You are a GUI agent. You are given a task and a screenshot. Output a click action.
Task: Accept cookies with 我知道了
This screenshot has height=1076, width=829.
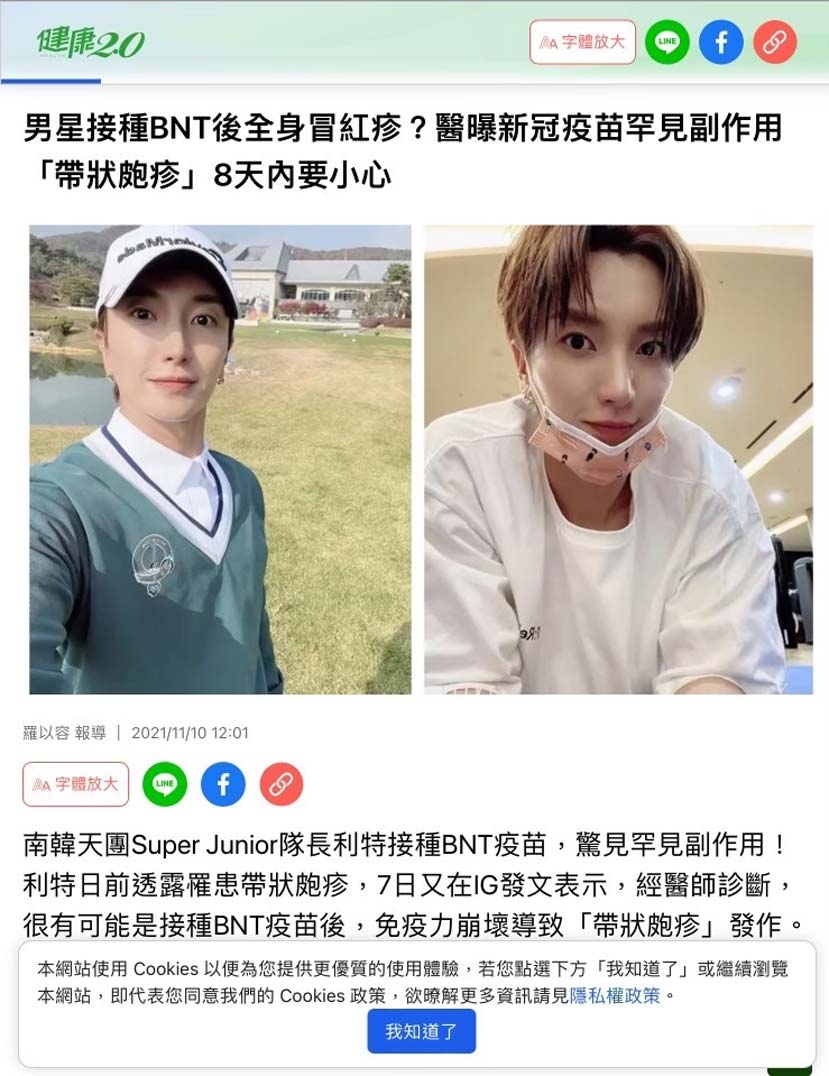(421, 1031)
